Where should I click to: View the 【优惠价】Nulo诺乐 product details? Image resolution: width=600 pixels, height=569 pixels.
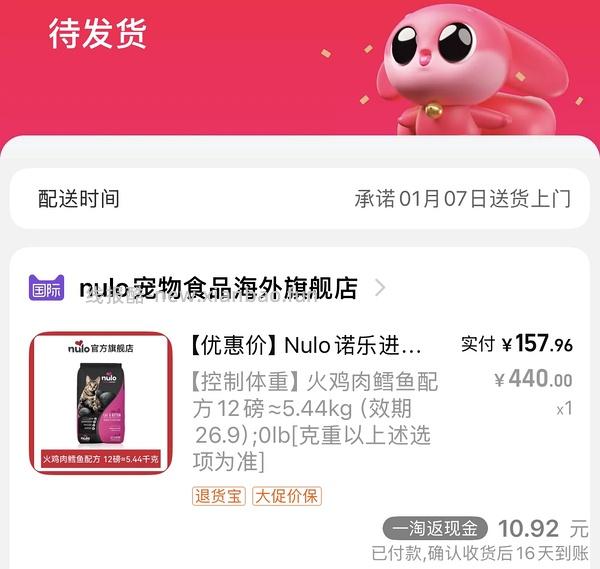click(x=305, y=346)
